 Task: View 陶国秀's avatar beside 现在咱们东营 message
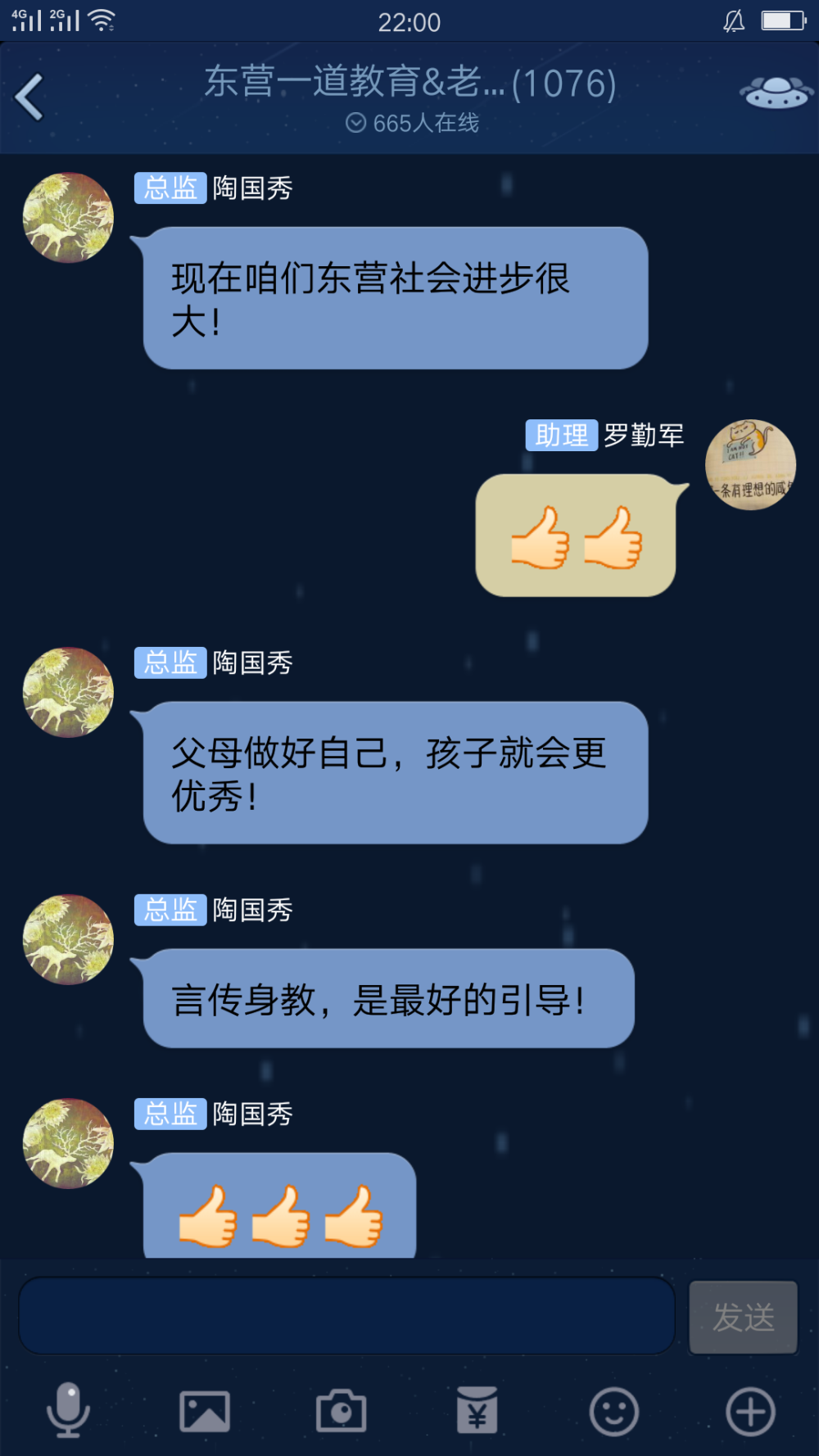pos(68,217)
